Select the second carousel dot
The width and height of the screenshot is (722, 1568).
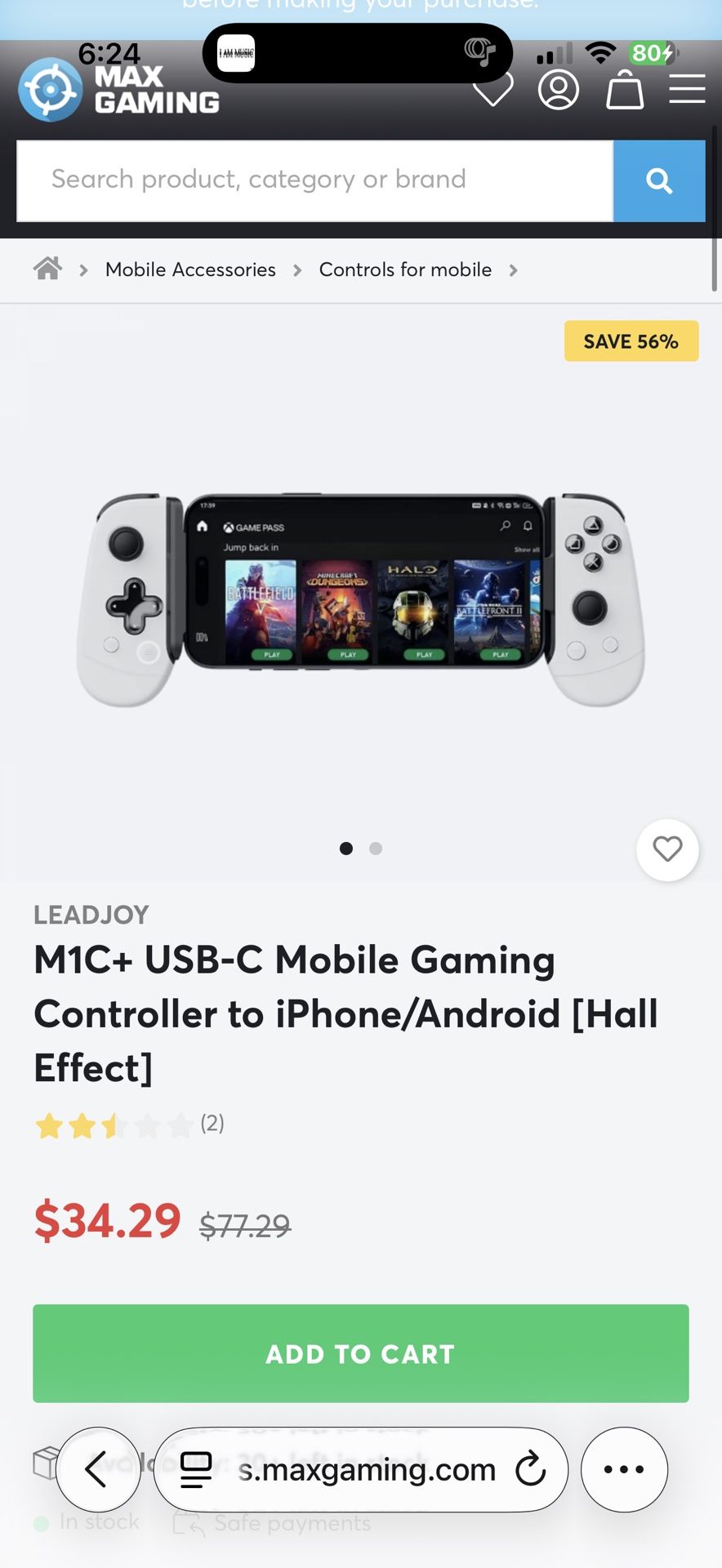[x=375, y=849]
